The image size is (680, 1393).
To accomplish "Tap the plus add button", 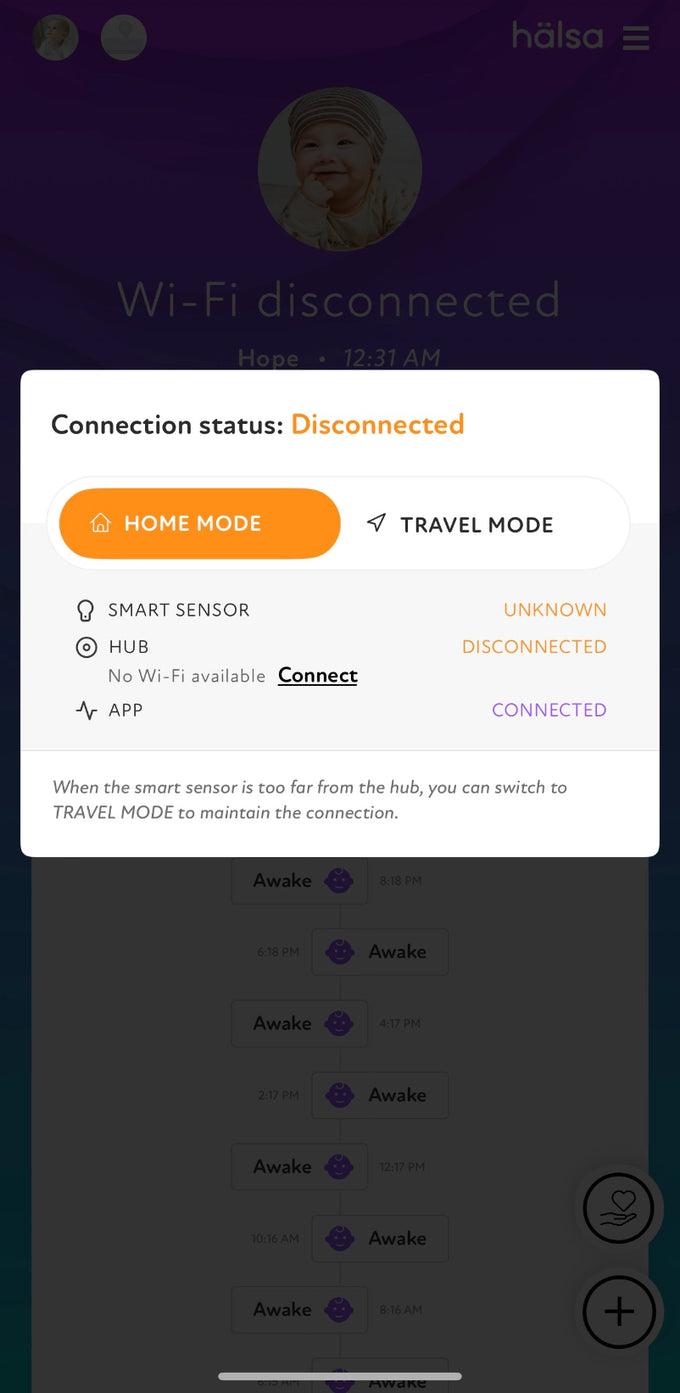I will tap(619, 1312).
